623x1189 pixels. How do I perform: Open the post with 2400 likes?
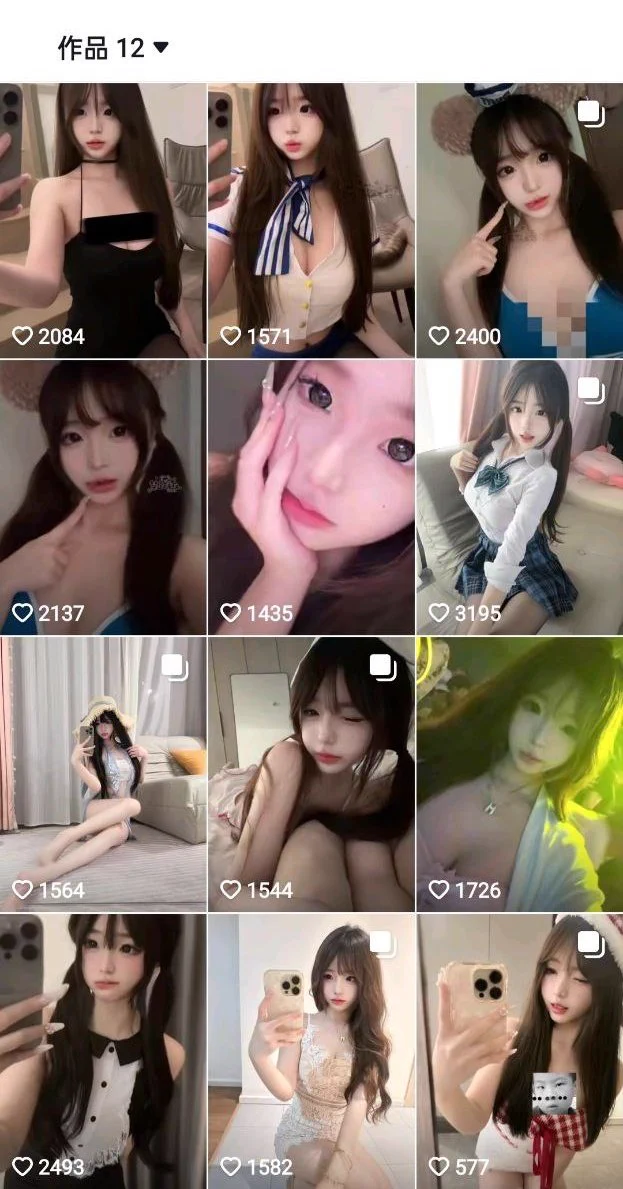(x=519, y=220)
